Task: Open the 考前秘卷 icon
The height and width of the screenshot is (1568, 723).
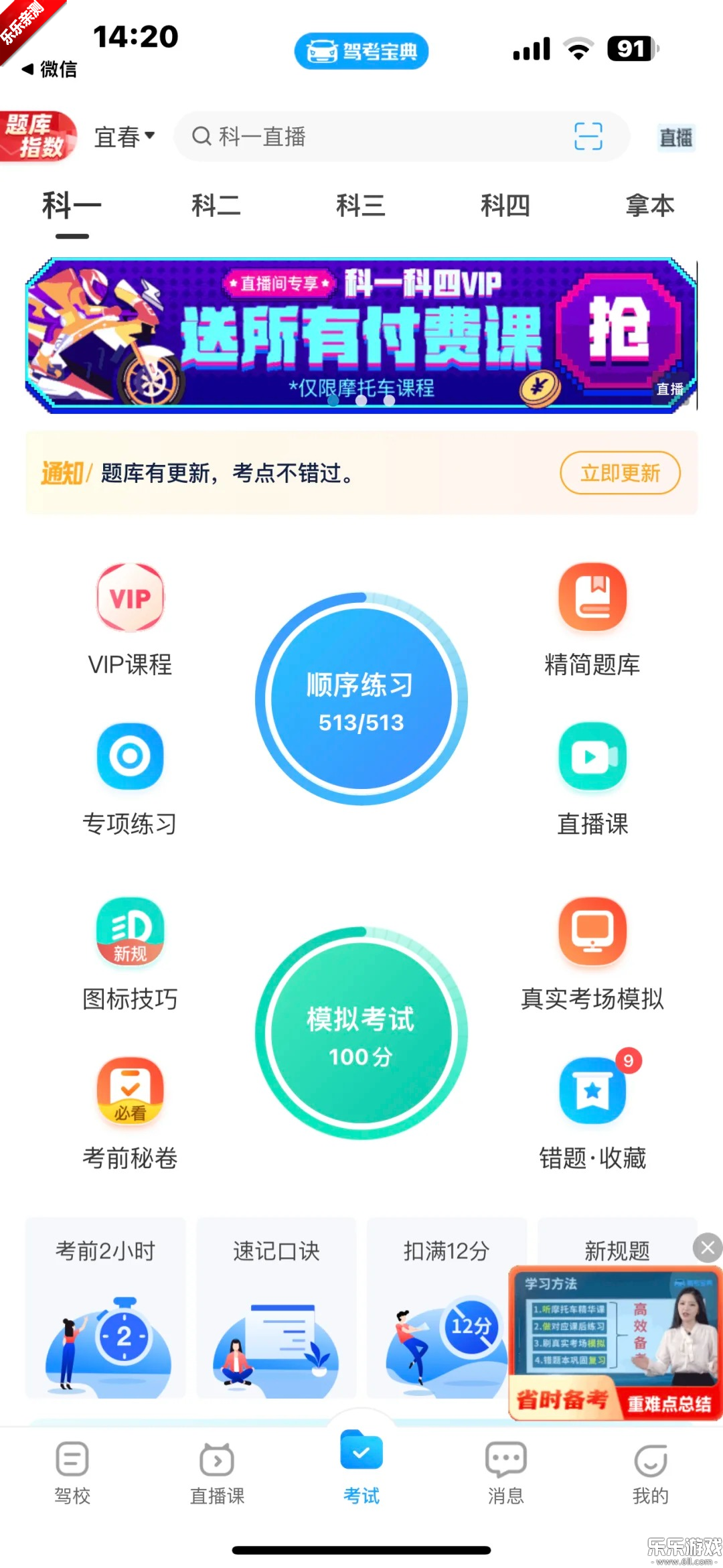Action: pos(129,1092)
